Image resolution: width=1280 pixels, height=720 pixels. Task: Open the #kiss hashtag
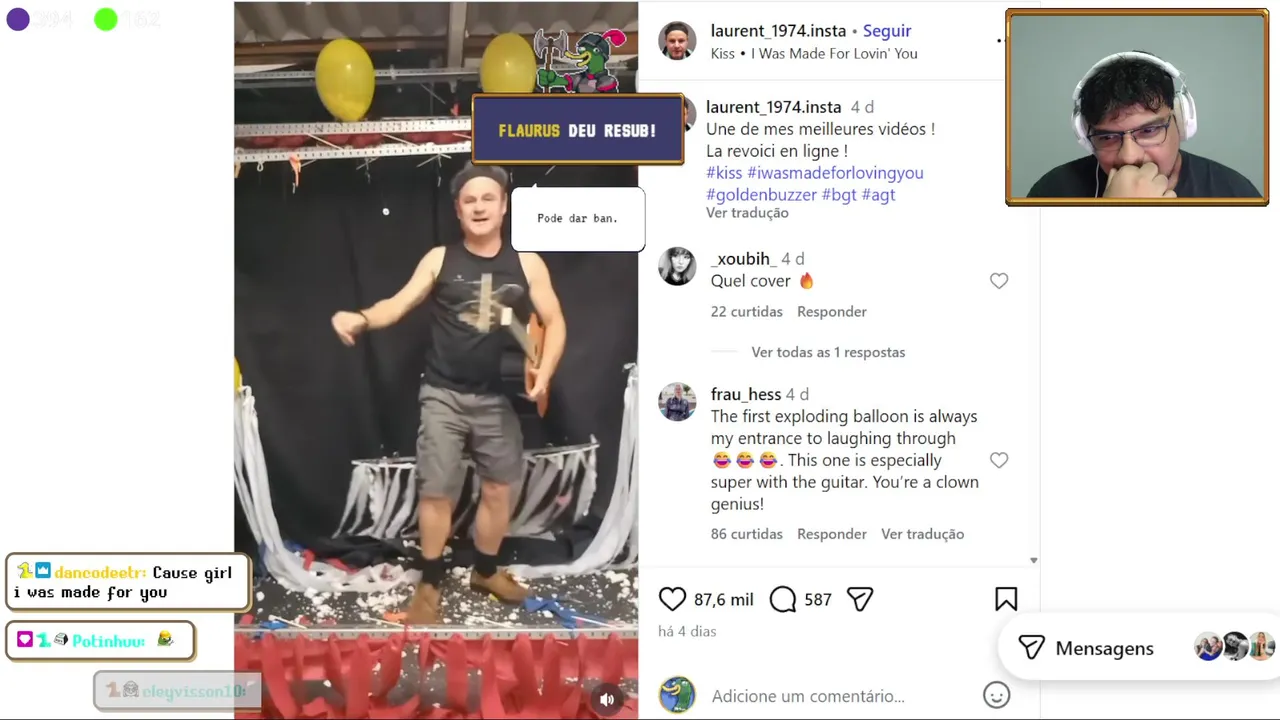(x=724, y=173)
